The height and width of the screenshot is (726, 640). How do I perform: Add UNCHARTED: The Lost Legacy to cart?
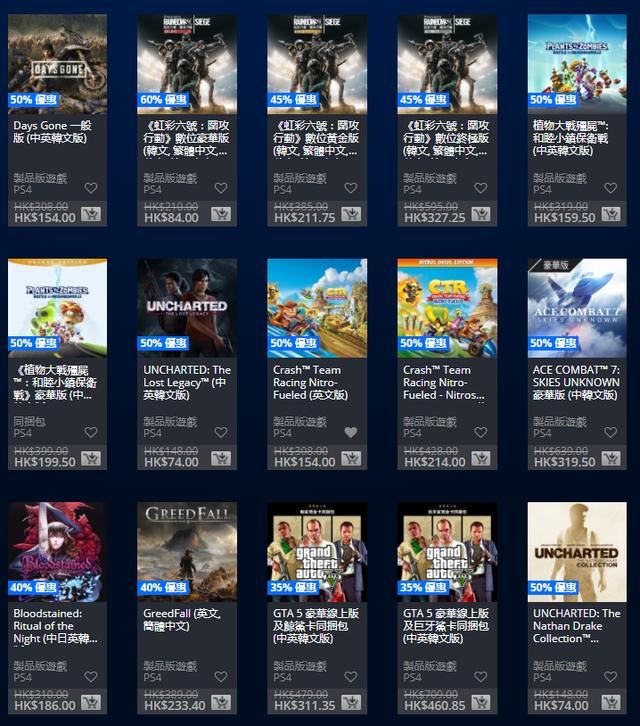[x=221, y=459]
